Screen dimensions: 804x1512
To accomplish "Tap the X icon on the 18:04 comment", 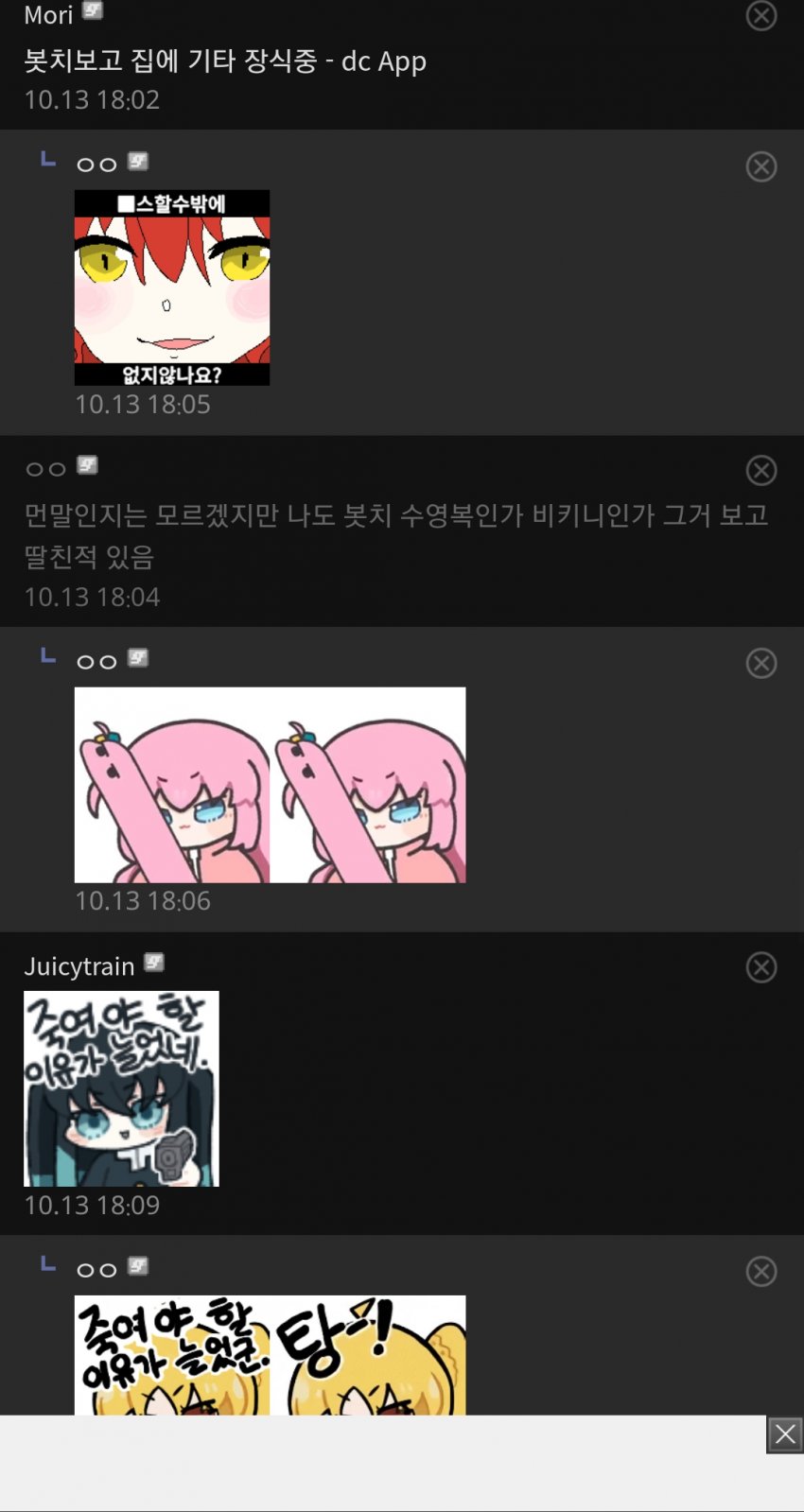I will (x=761, y=471).
